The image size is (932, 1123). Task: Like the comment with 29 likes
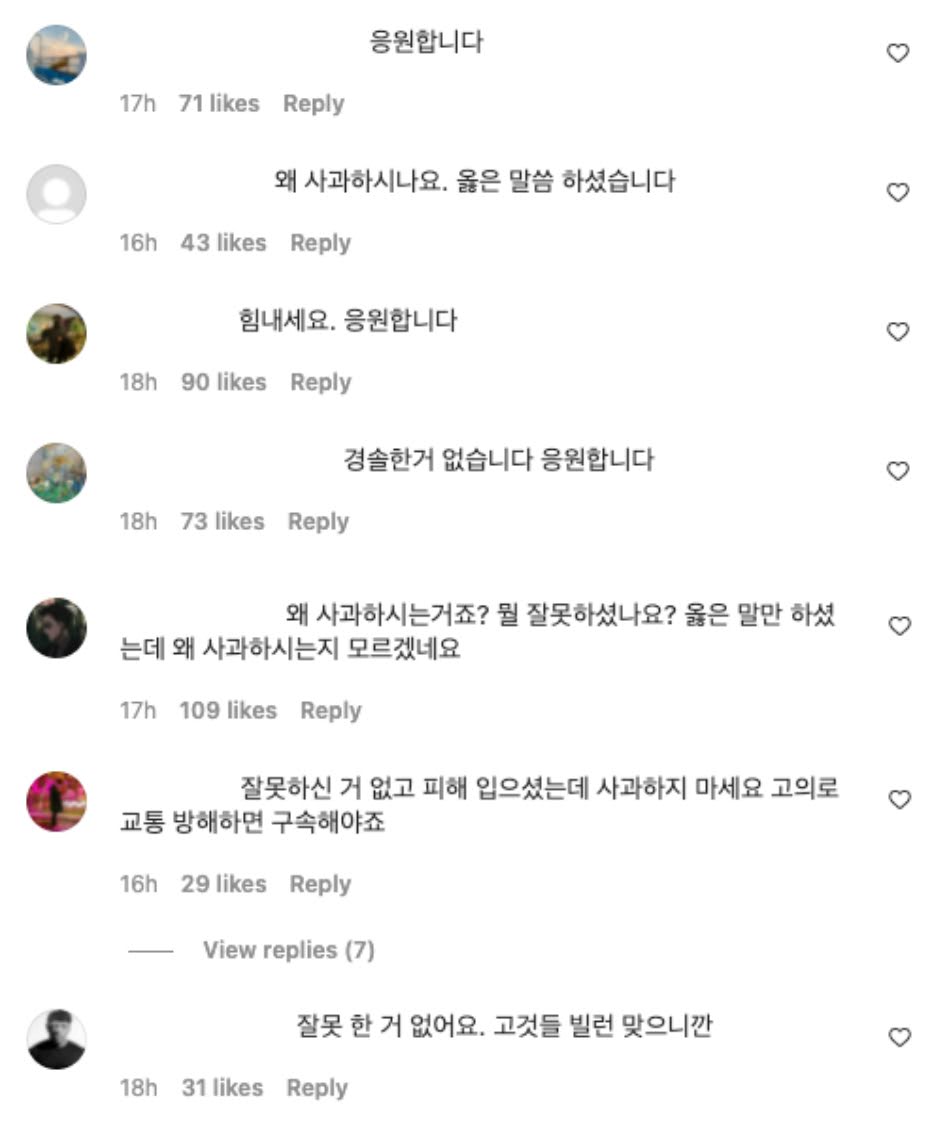[x=898, y=800]
